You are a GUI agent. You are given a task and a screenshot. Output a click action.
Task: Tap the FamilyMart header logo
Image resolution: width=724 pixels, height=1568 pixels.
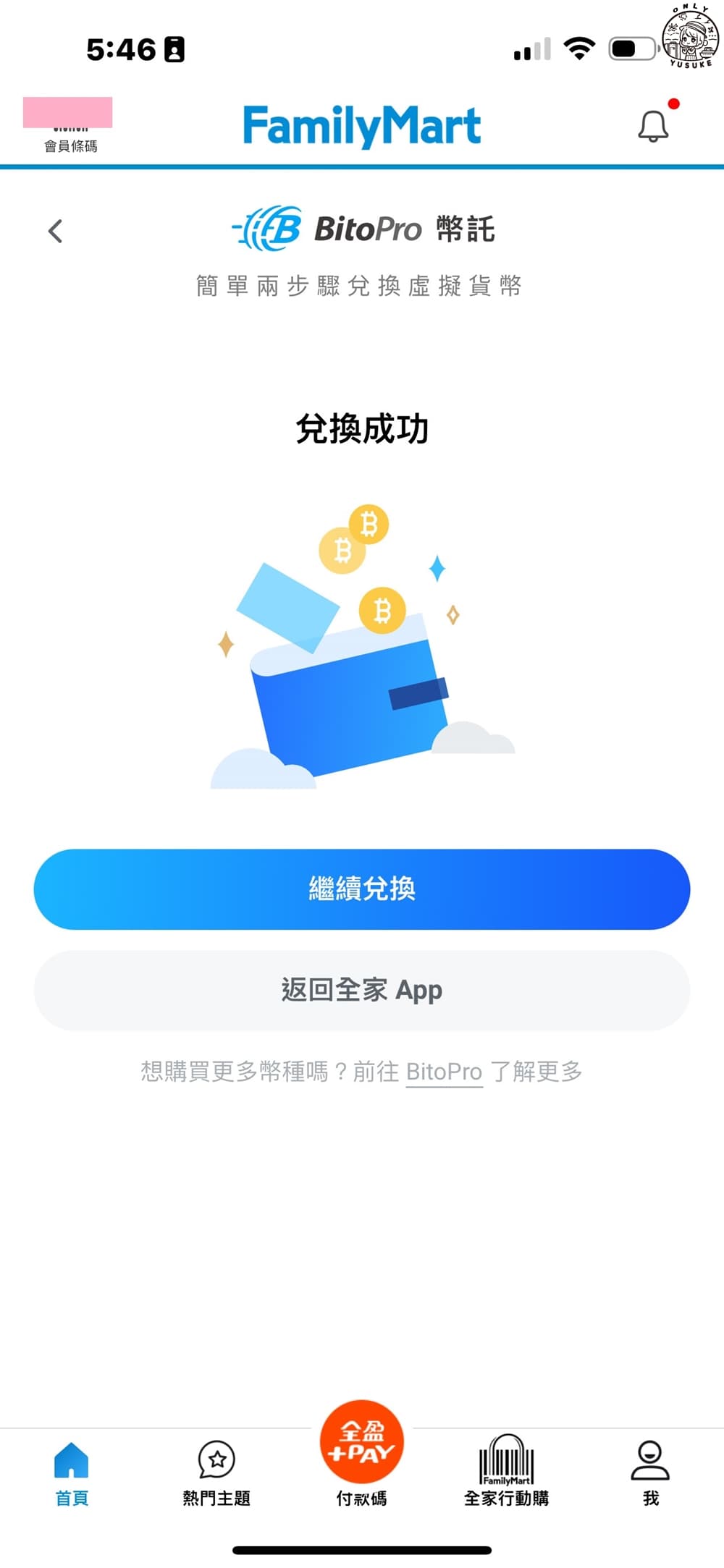362,124
